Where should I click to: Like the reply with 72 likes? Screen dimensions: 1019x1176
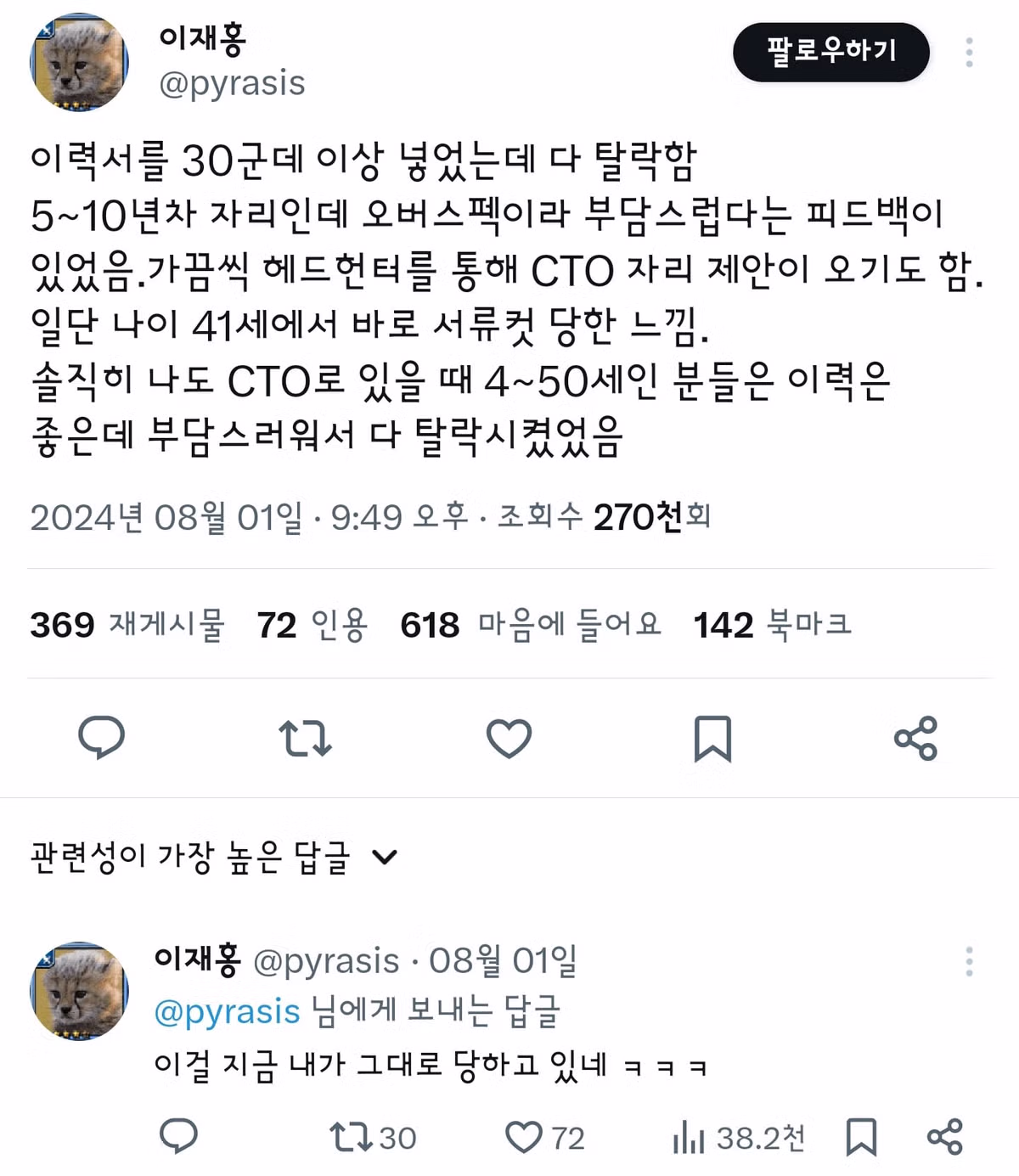tap(544, 1137)
